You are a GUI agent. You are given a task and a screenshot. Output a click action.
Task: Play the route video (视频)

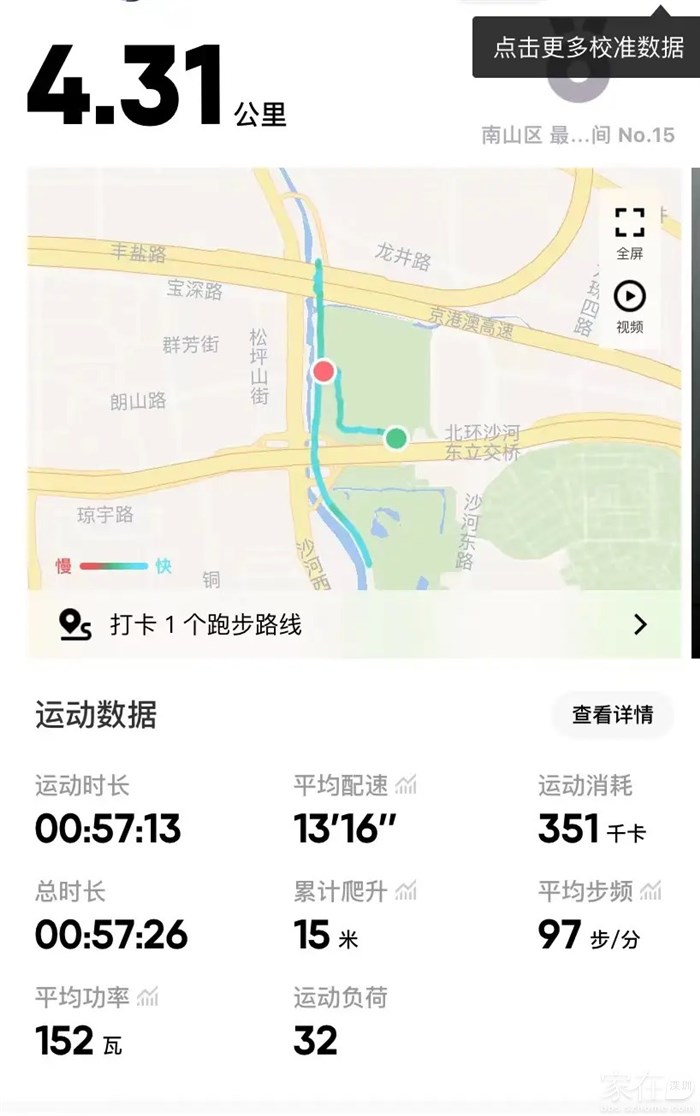coord(629,305)
